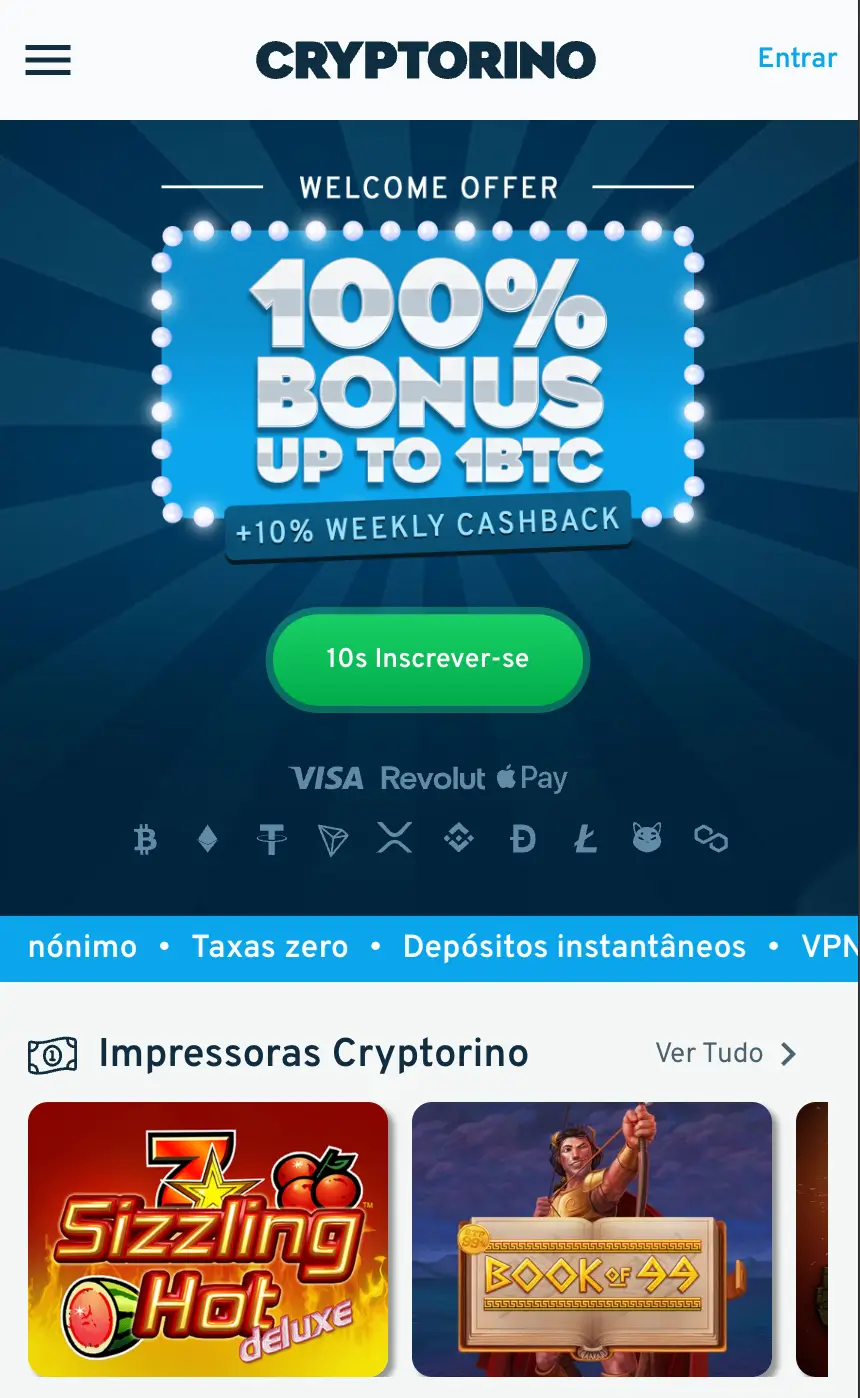Open Ver Tudo for Impressoras Cryptorino
Viewport: 860px width, 1398px height.
click(726, 1053)
